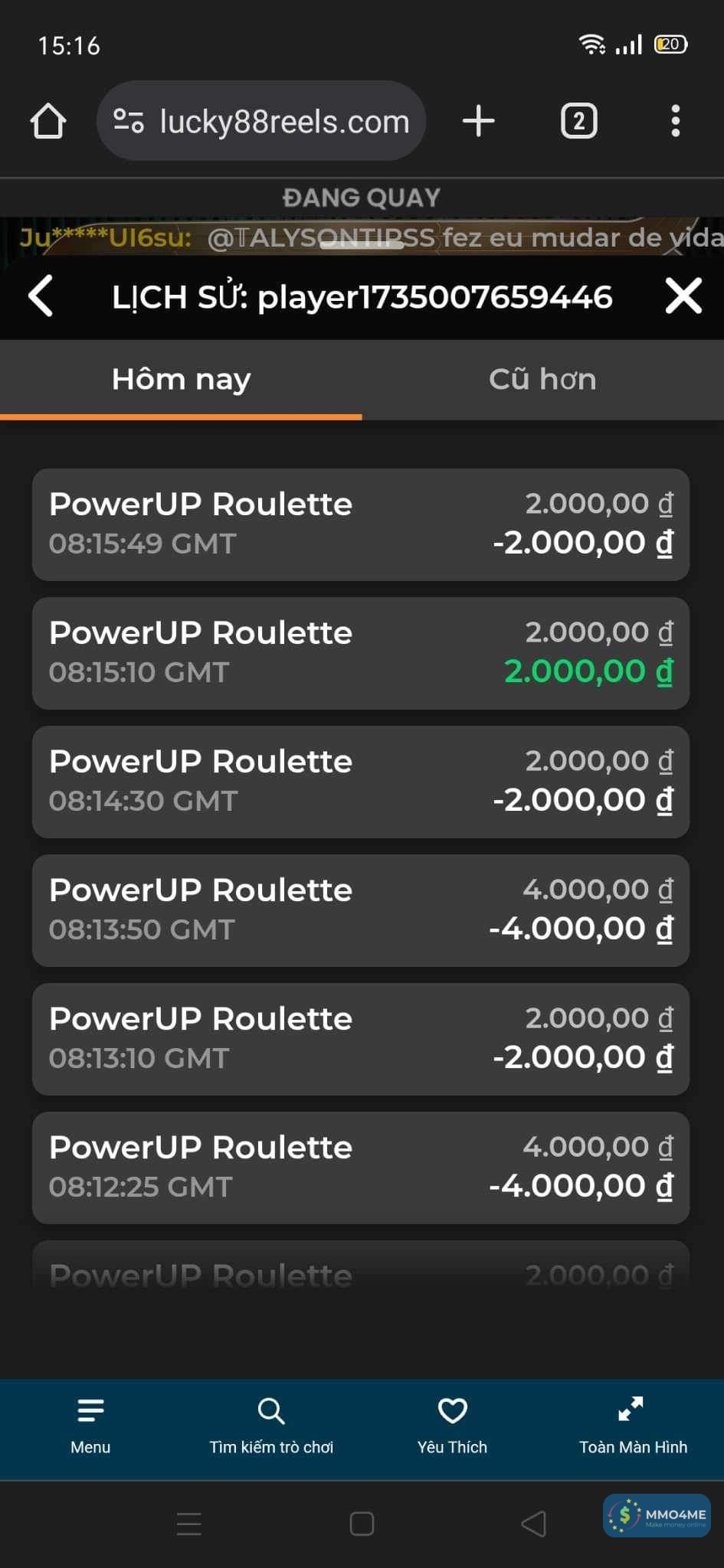The height and width of the screenshot is (1568, 724).
Task: Show details for the 08:13:50 GMT bet
Action: click(361, 910)
